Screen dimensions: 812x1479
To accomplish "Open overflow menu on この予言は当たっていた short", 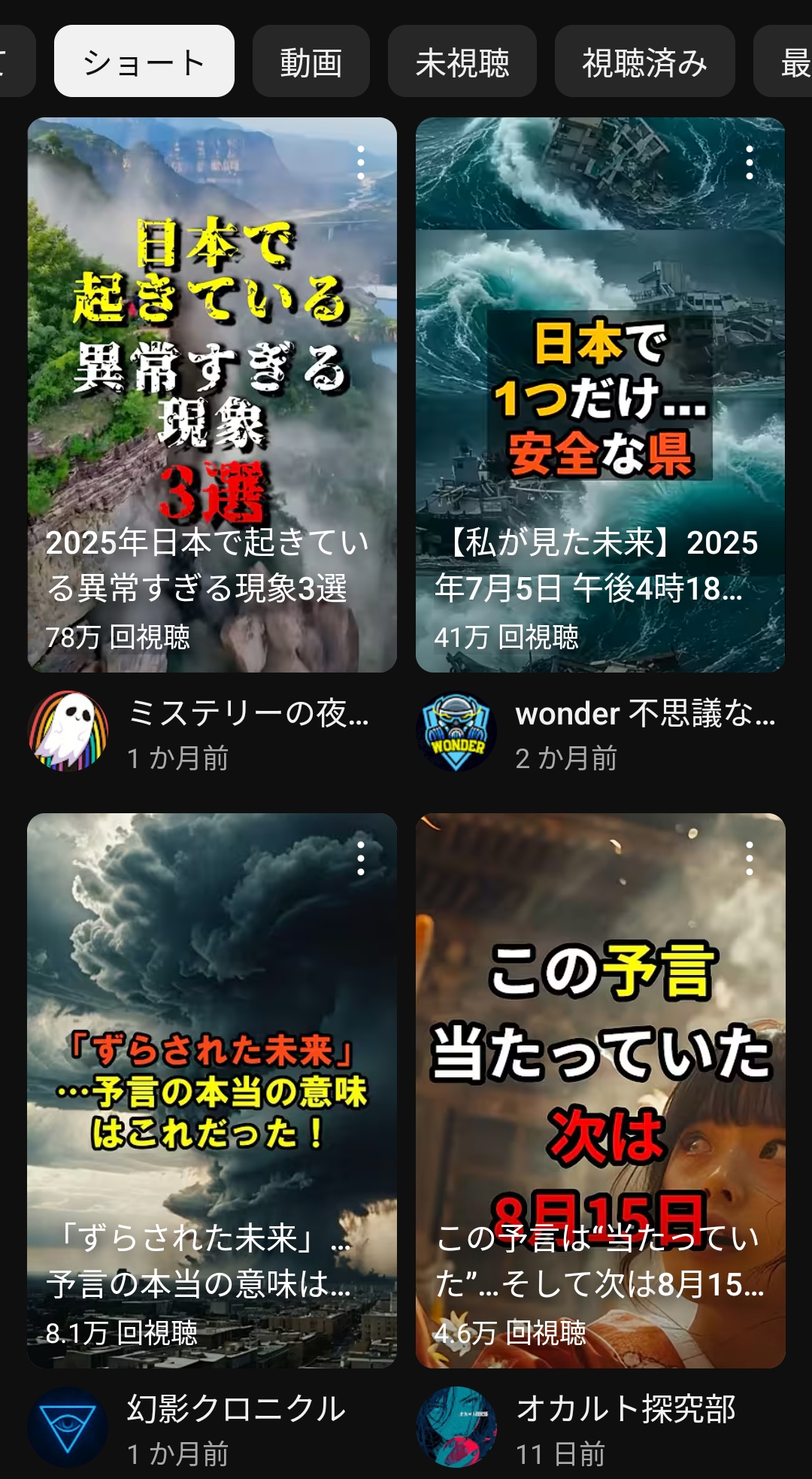I will [x=750, y=858].
